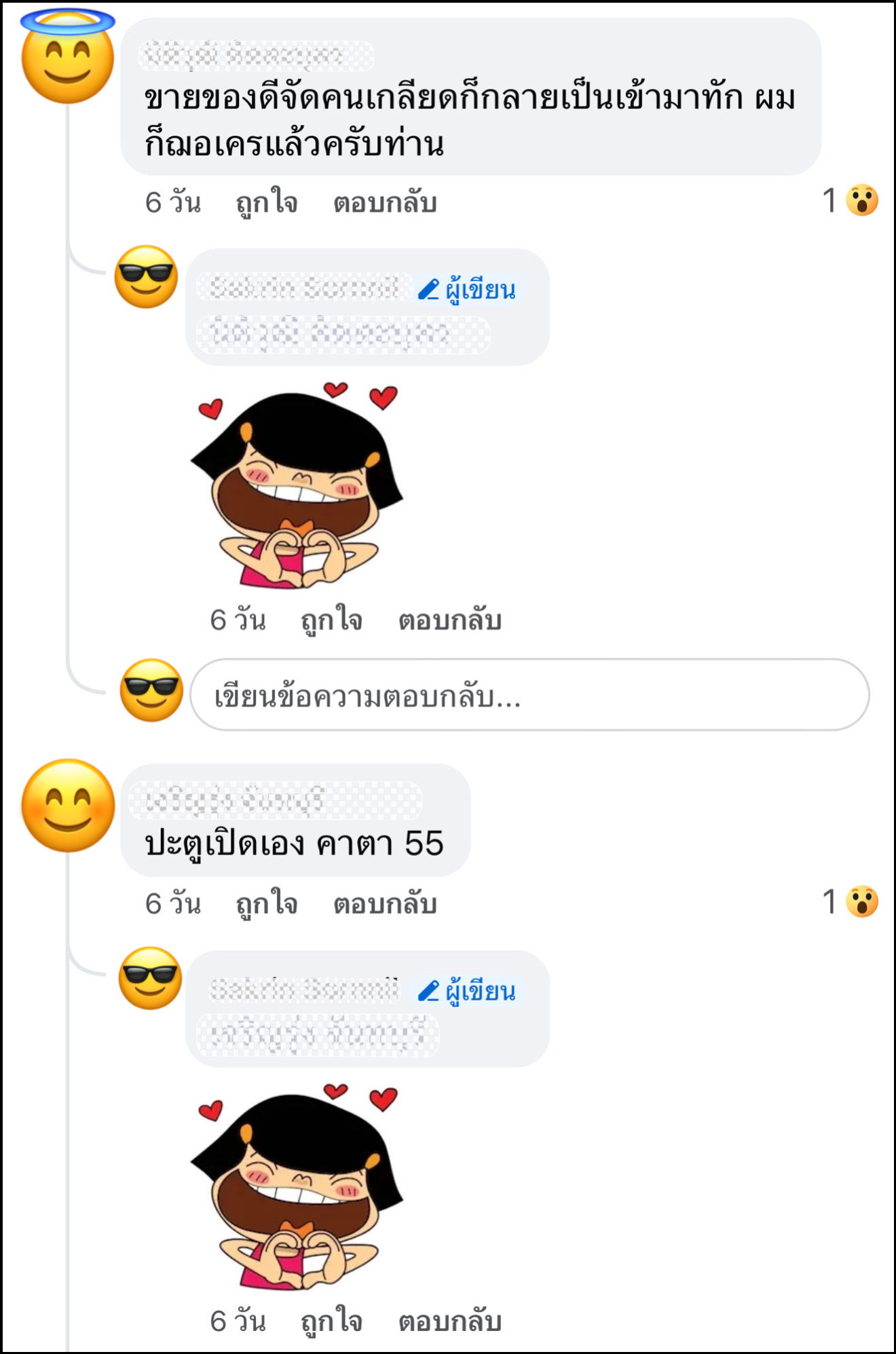This screenshot has height=1354, width=896.
Task: Tap ตอบกลับ under the first sticker reply
Action: point(449,620)
